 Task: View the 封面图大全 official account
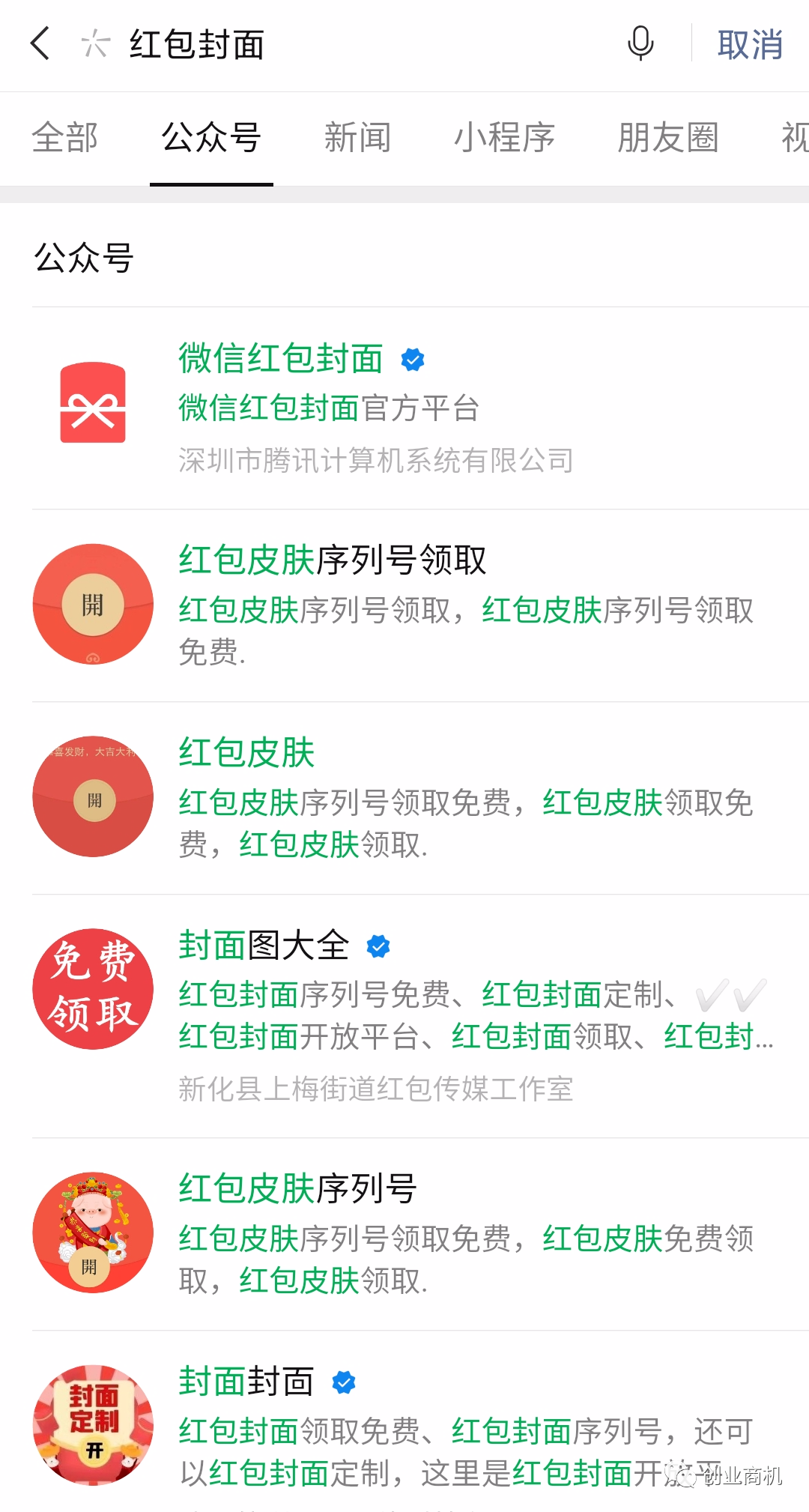pyautogui.click(x=264, y=946)
